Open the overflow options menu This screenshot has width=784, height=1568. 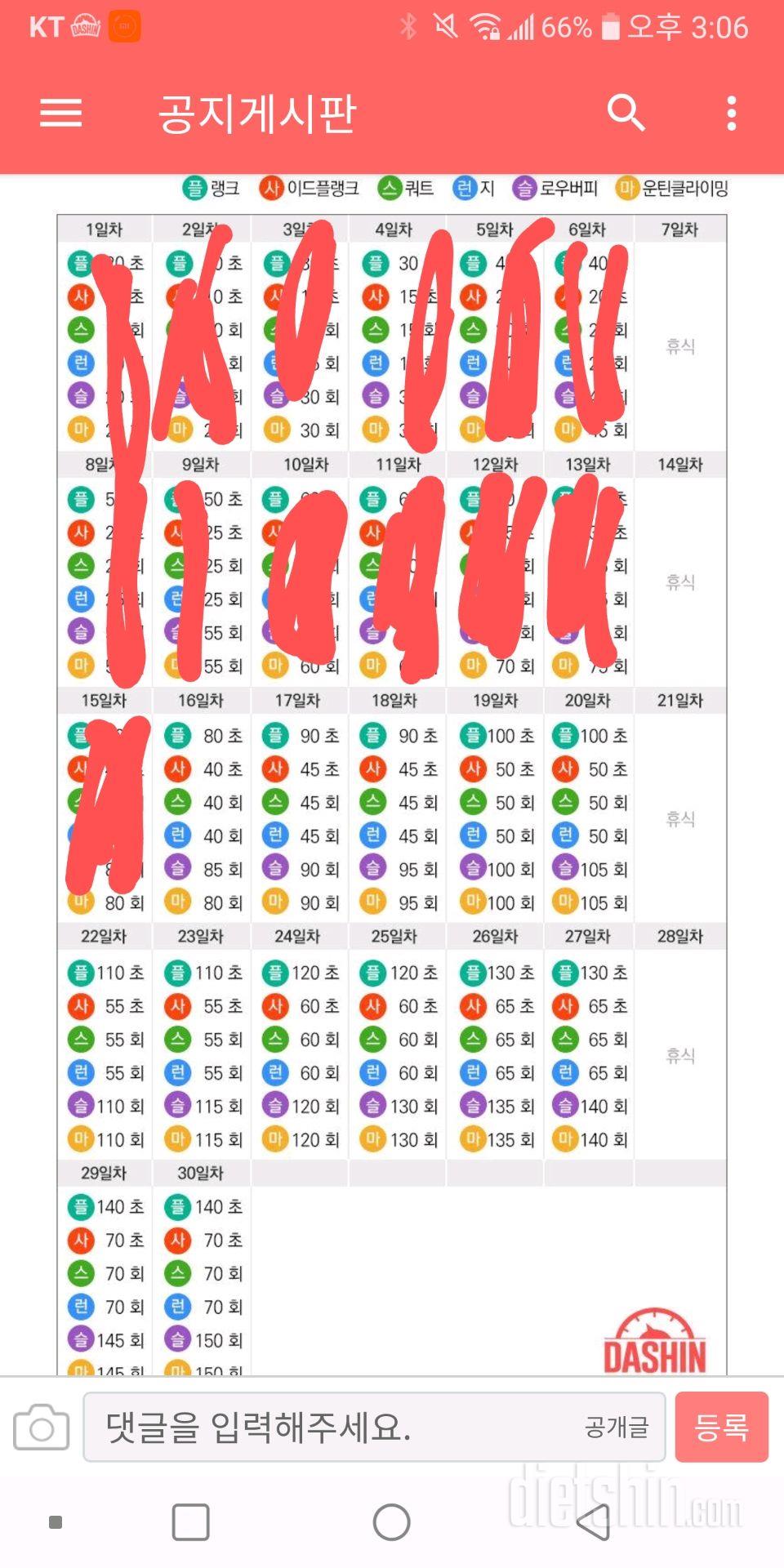pos(732,113)
